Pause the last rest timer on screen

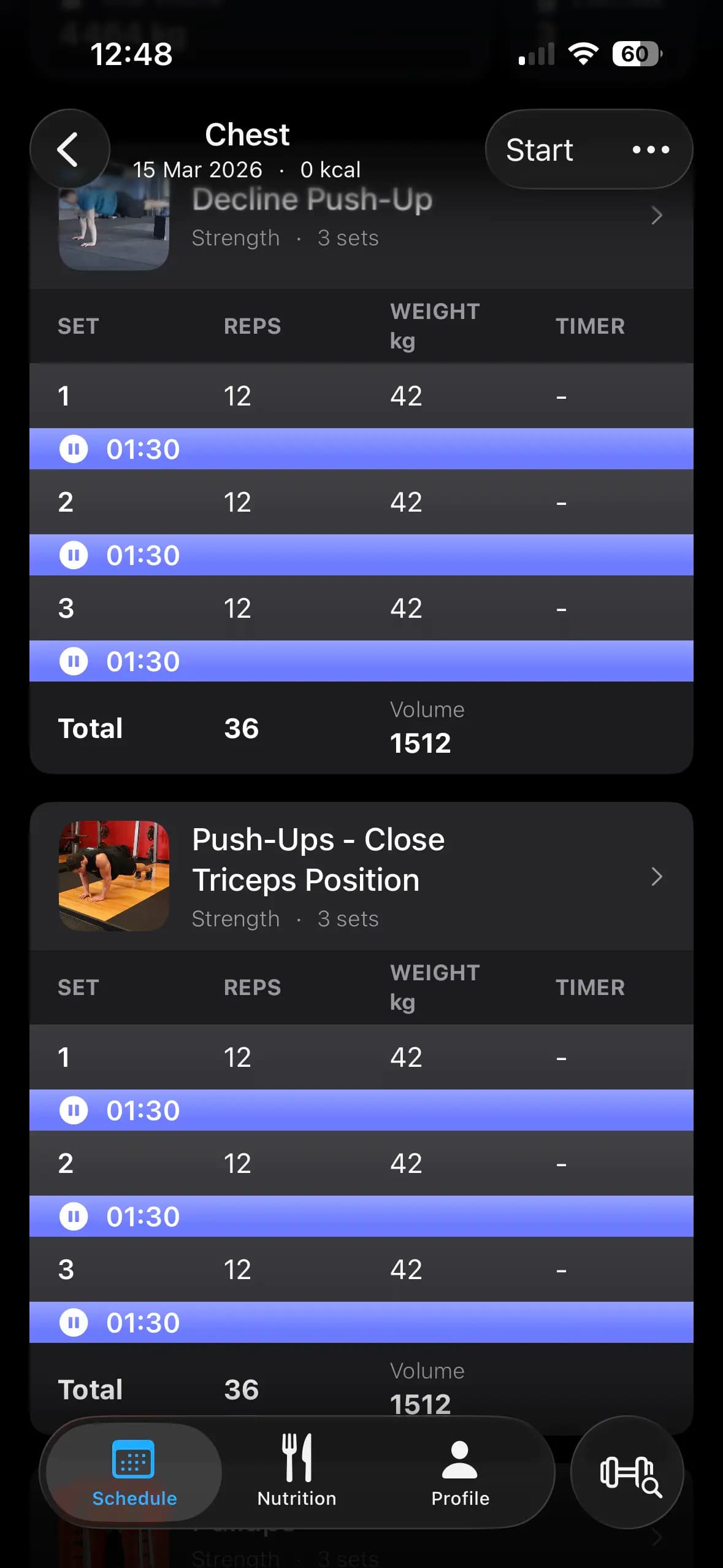pos(74,1323)
